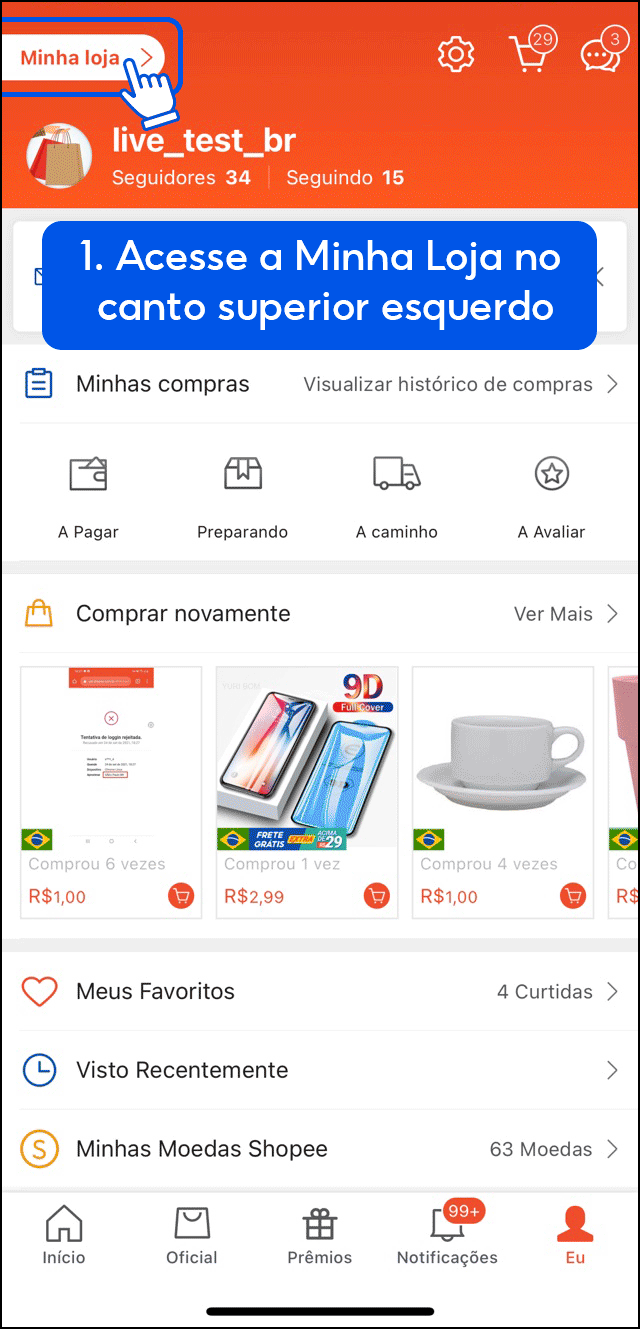
Task: Add the R$2,99 screen protector to cart
Action: click(377, 895)
